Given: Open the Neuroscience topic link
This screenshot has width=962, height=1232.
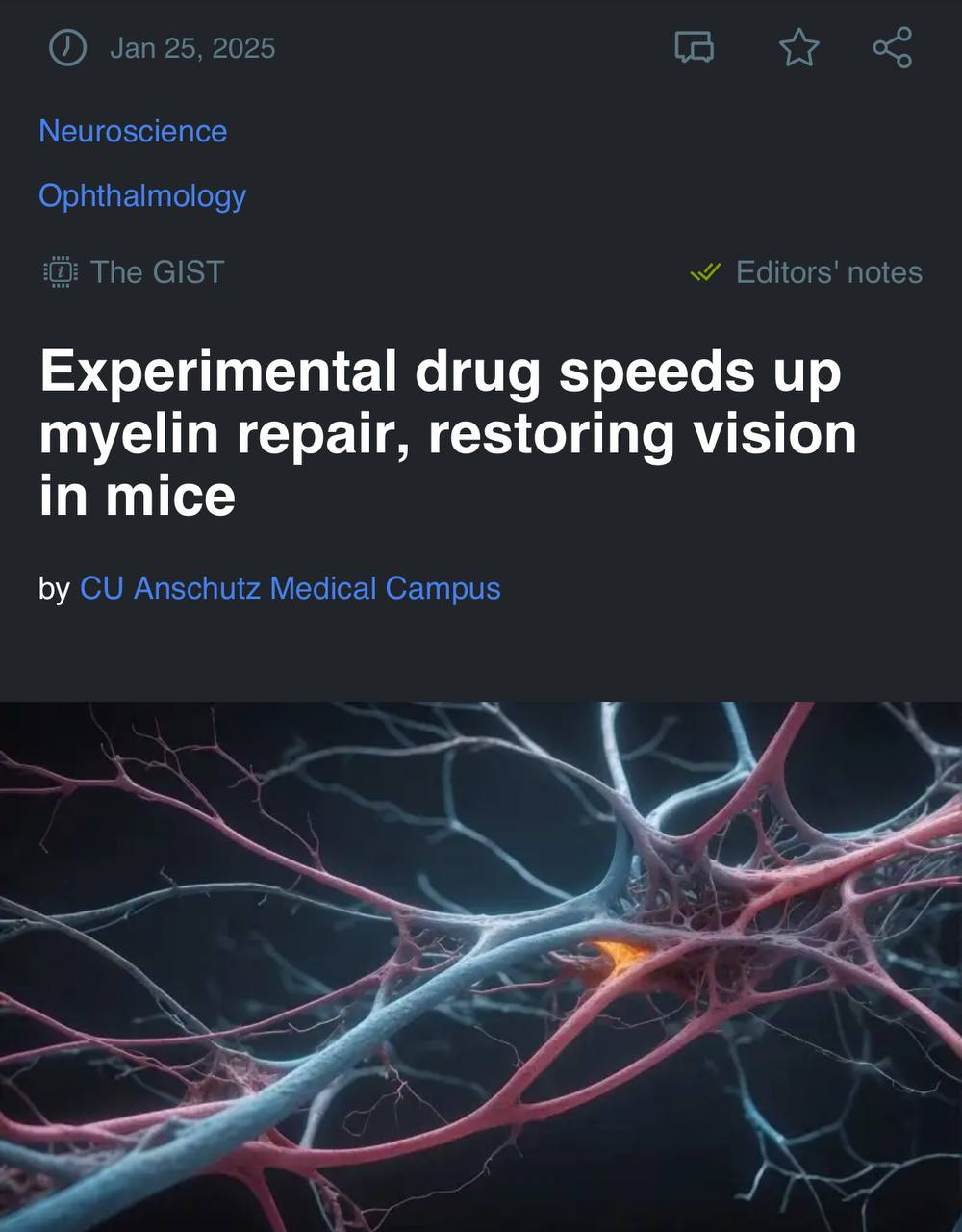Looking at the screenshot, I should [133, 131].
